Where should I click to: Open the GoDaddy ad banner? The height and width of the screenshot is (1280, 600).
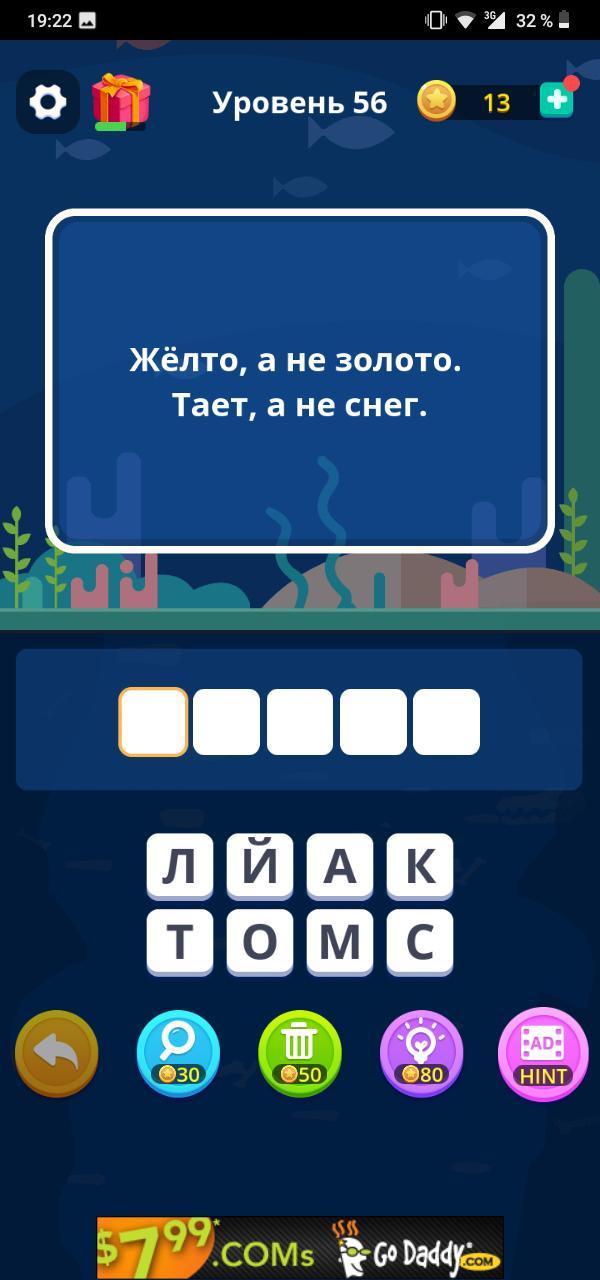pos(300,1246)
